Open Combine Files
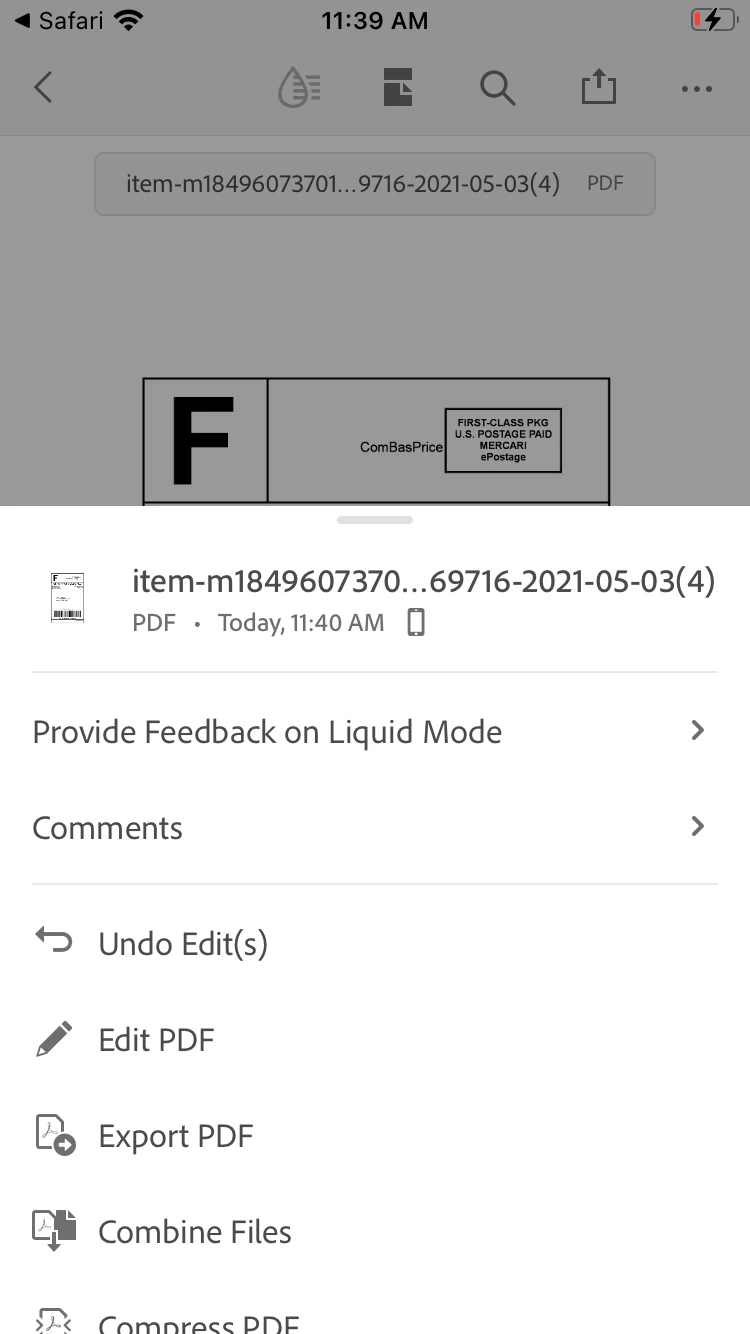The width and height of the screenshot is (750, 1334). click(x=194, y=1232)
